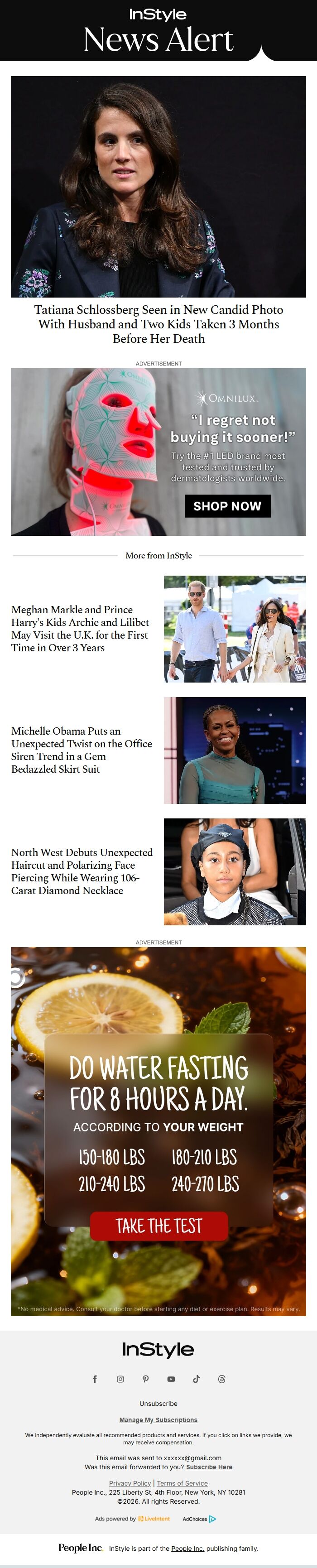Open InStyle's Threads profile

pyautogui.click(x=221, y=1379)
